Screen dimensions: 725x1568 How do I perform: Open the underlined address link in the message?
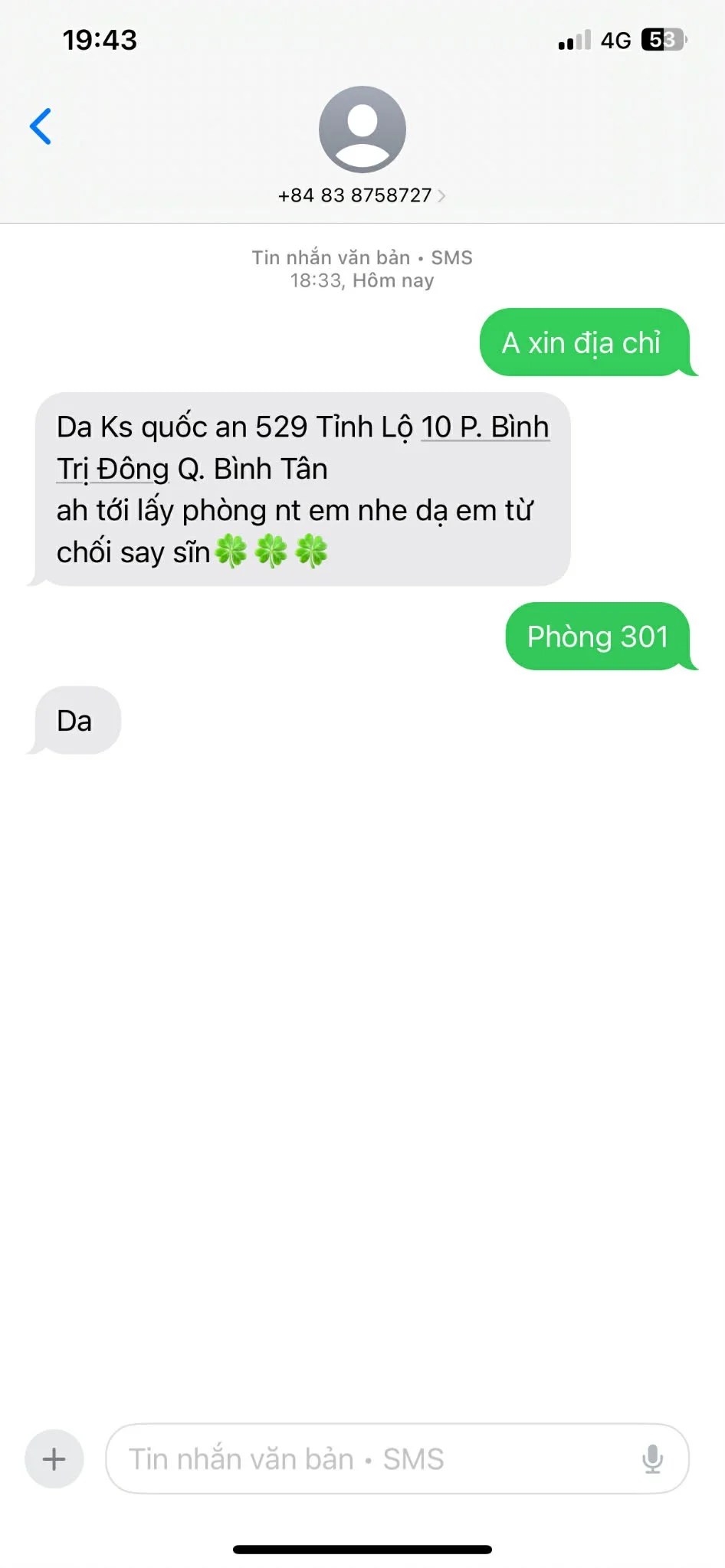coord(484,427)
